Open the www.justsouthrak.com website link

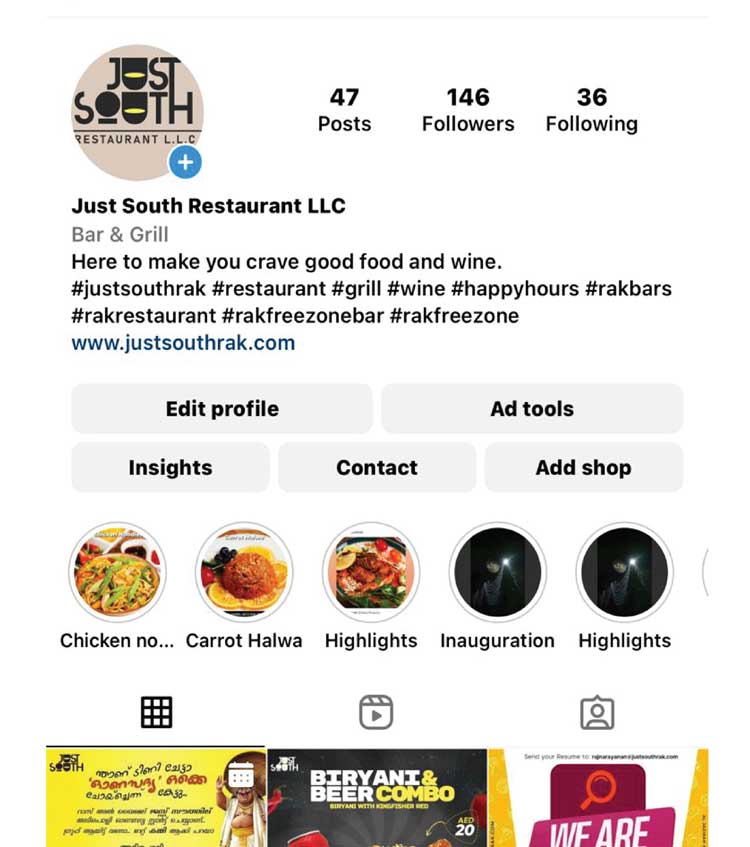(183, 343)
